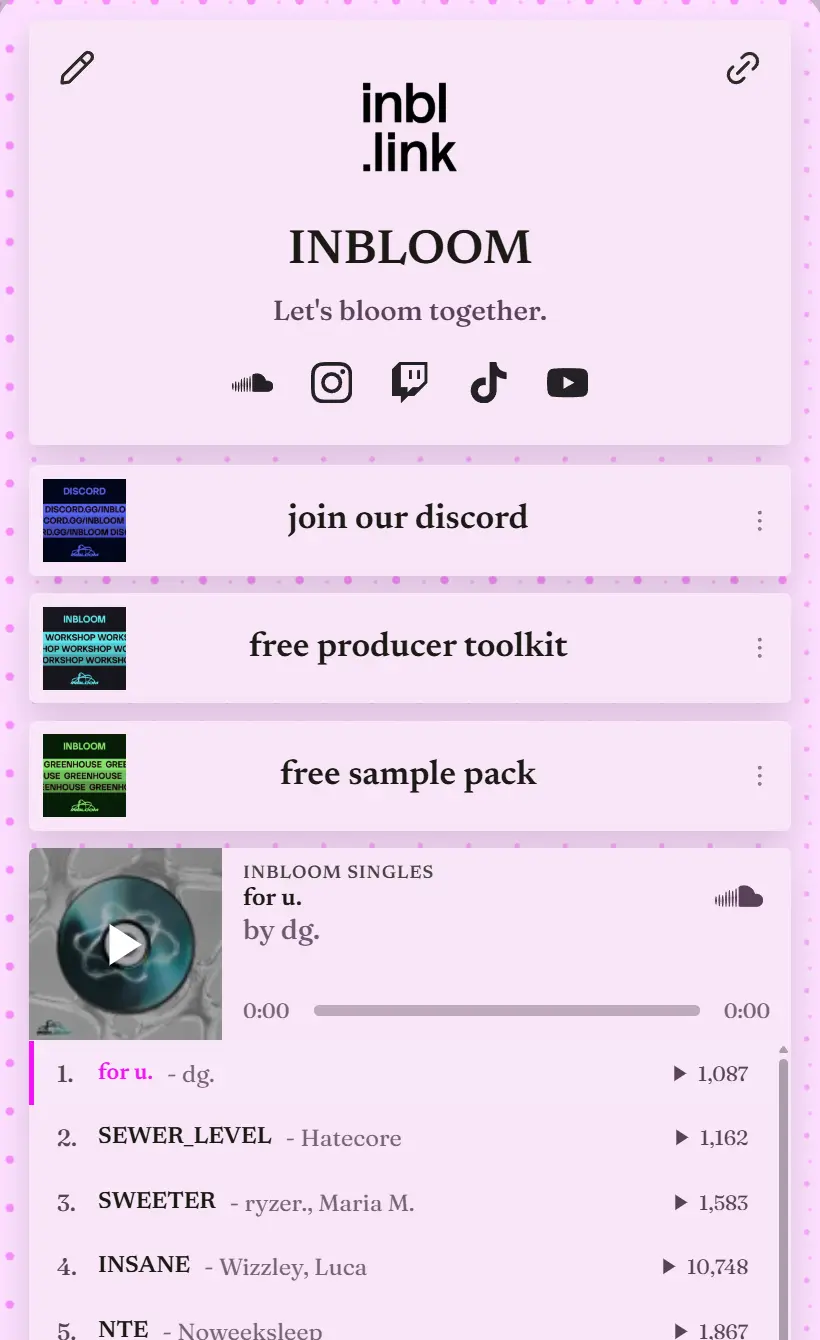This screenshot has height=1340, width=820.
Task: Open SoundCloud logo in the player
Action: (x=739, y=896)
